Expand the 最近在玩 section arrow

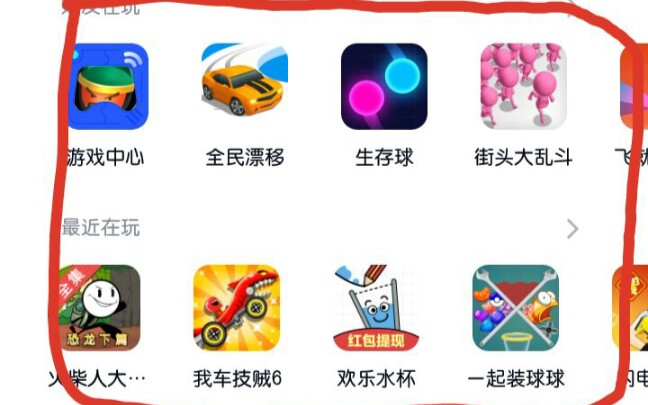tap(572, 229)
